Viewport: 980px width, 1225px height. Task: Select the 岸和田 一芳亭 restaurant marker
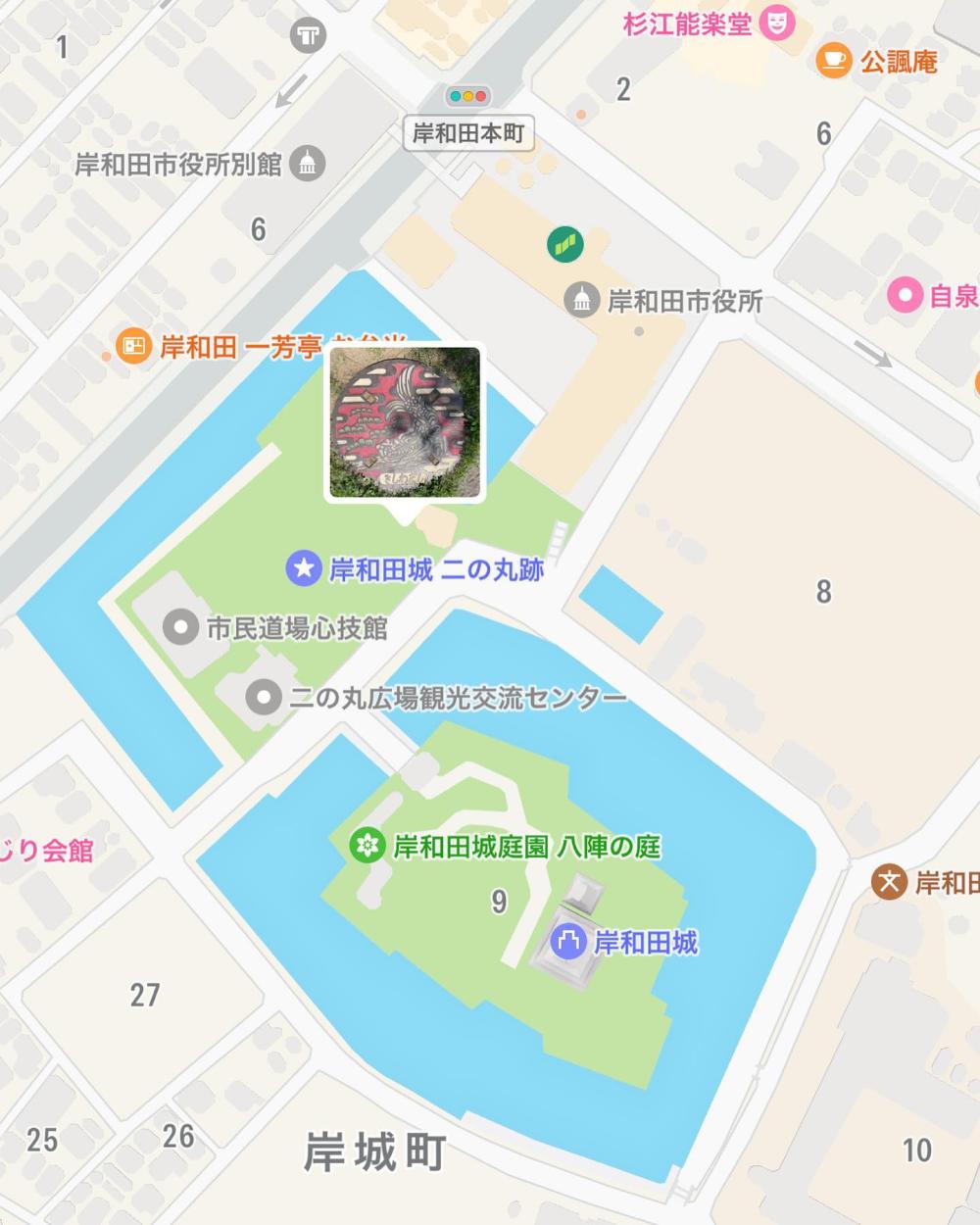pyautogui.click(x=132, y=346)
